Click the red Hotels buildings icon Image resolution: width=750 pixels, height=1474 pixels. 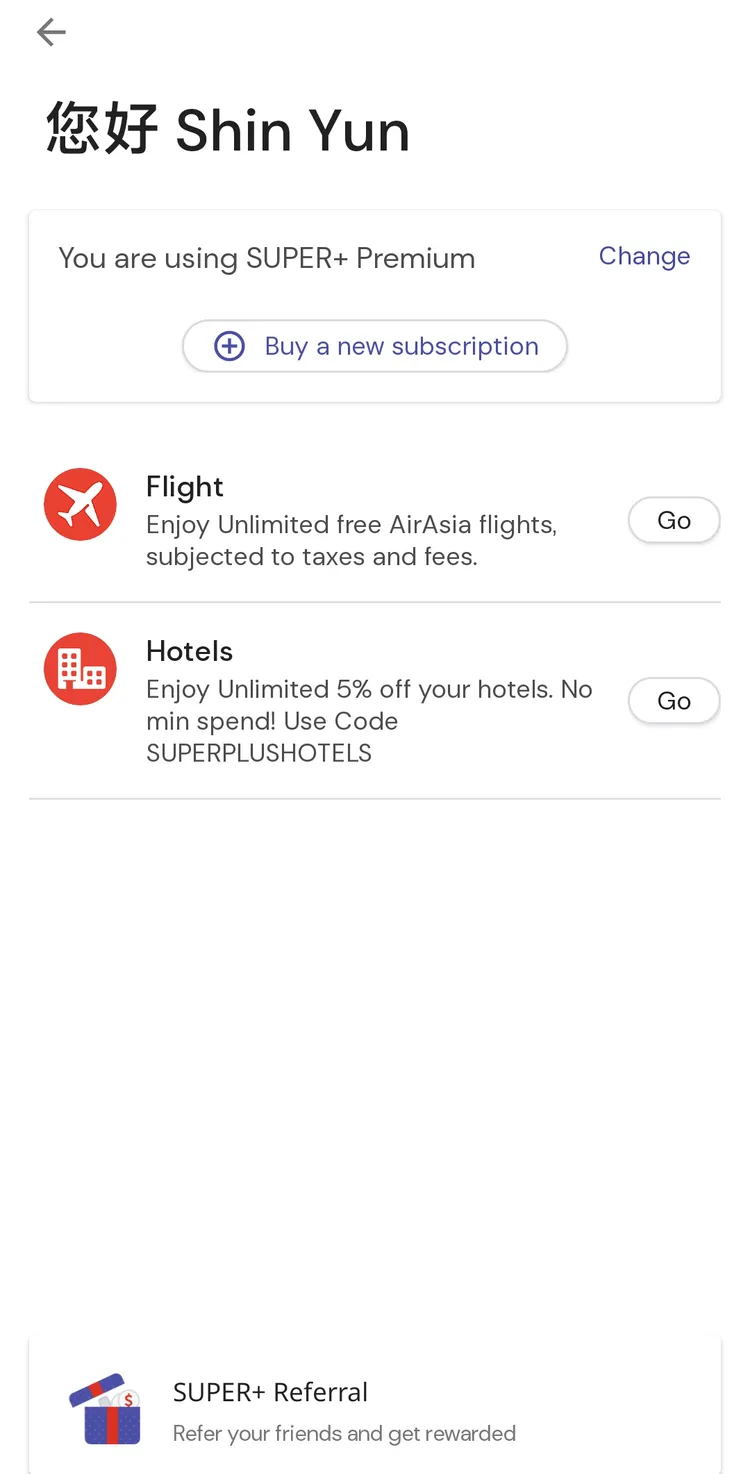[x=80, y=669]
